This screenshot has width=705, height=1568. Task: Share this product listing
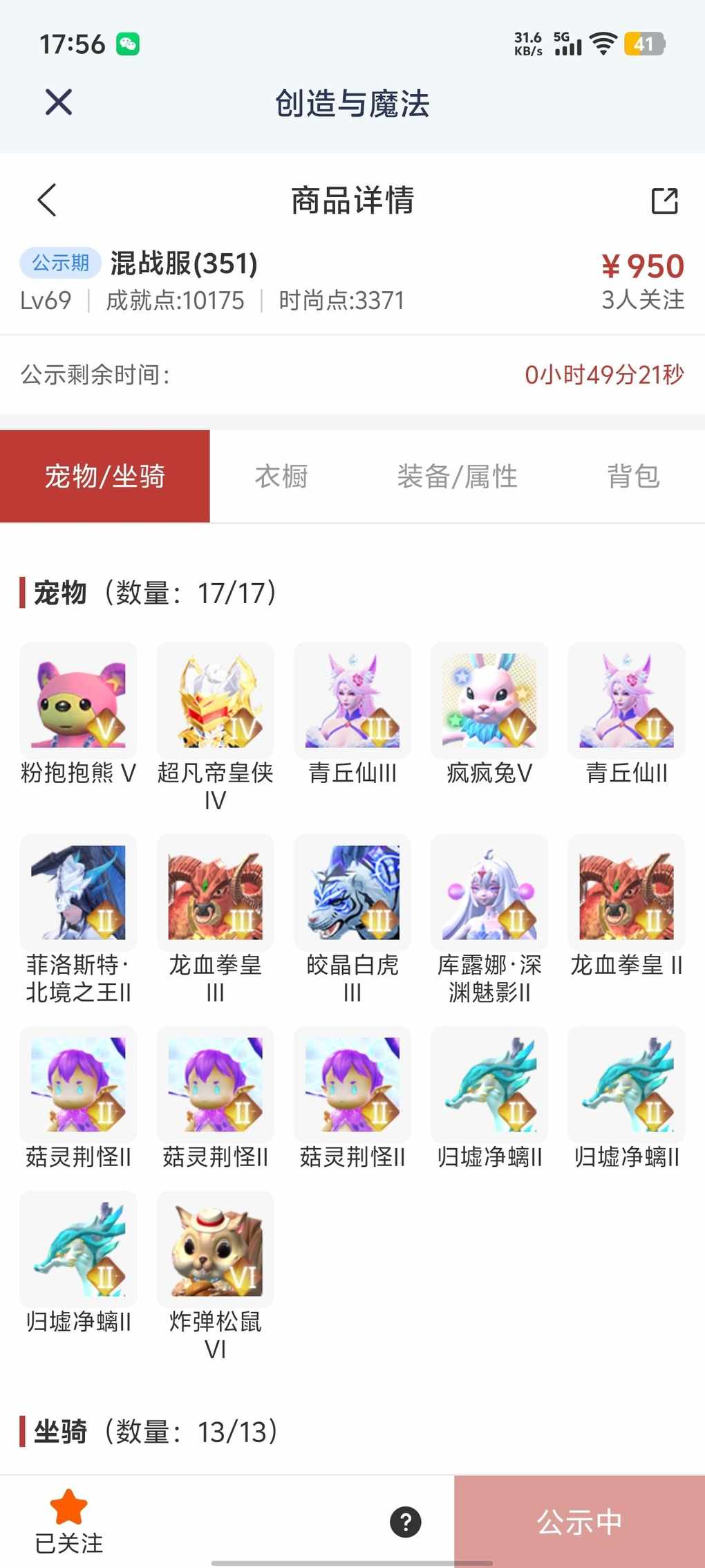pos(664,201)
